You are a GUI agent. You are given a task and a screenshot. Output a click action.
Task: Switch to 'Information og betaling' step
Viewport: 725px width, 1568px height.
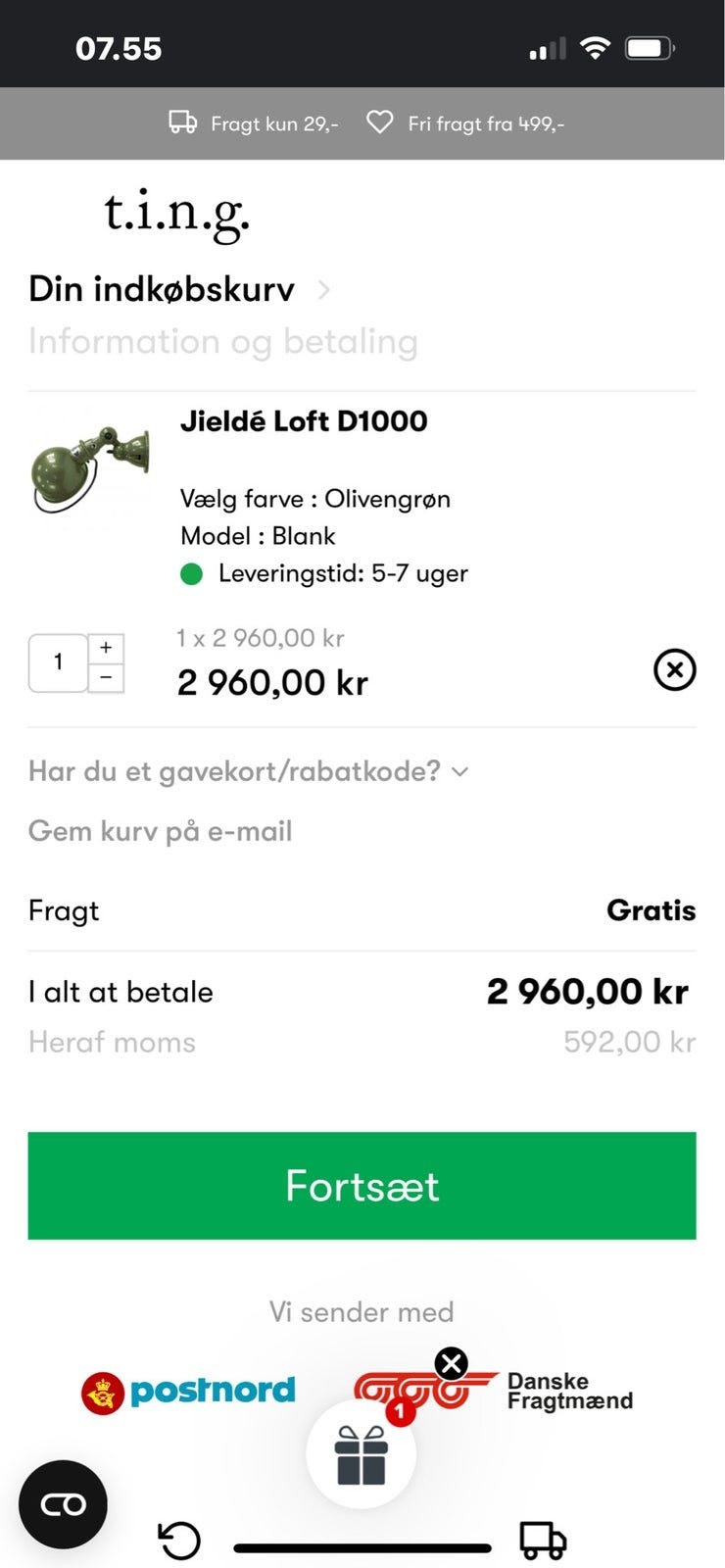point(223,342)
